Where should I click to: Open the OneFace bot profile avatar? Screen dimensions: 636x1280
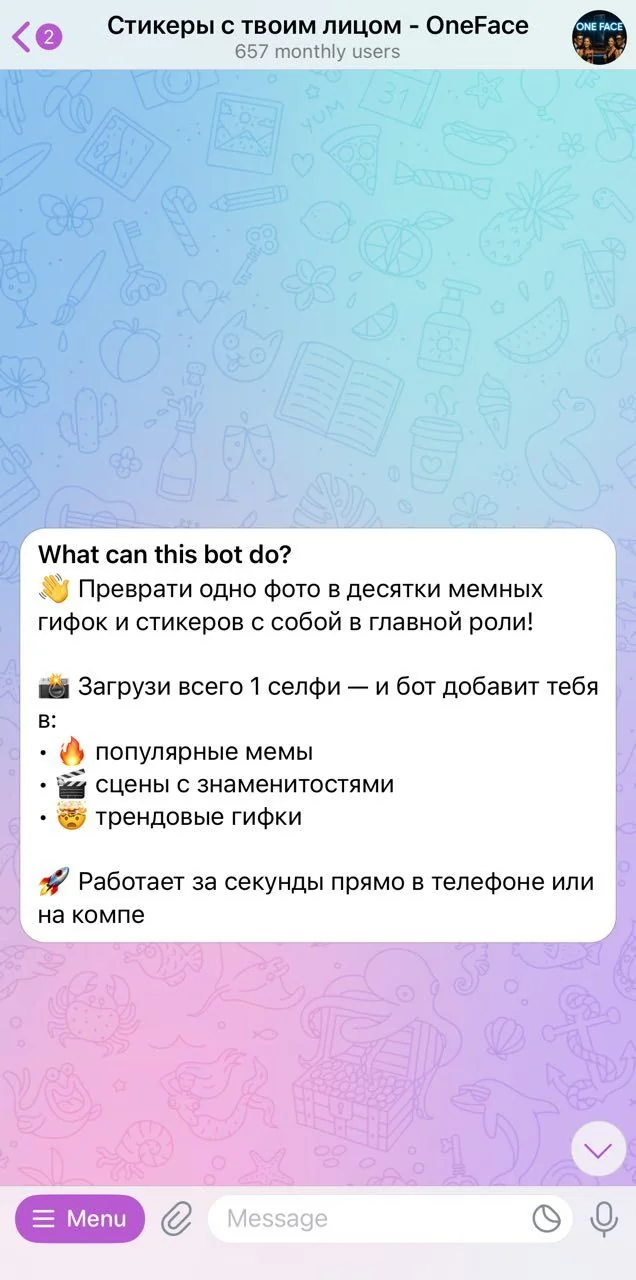tap(598, 38)
